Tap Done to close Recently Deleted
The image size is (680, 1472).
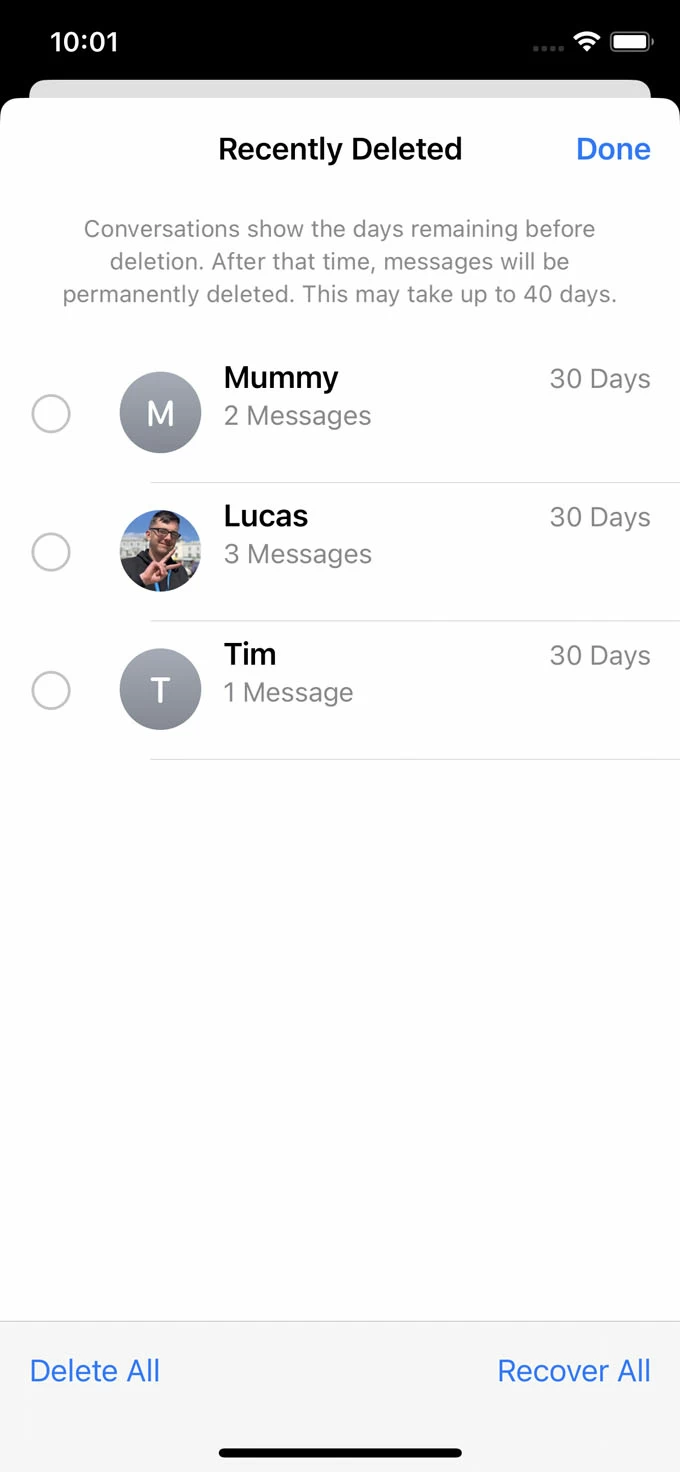(613, 149)
